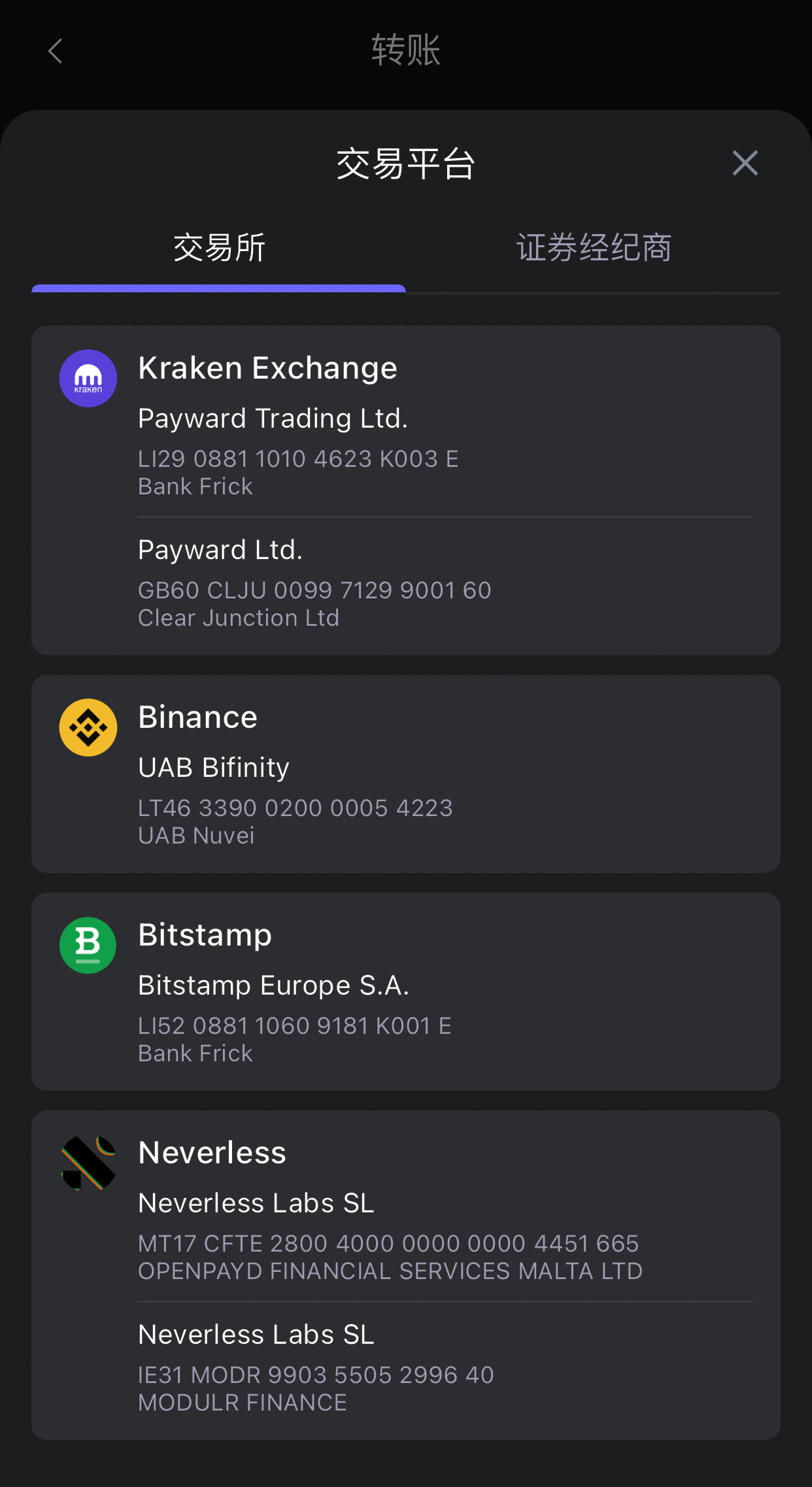
Task: Select Neverless Labs SL OPENPAYD account
Action: click(445, 1236)
